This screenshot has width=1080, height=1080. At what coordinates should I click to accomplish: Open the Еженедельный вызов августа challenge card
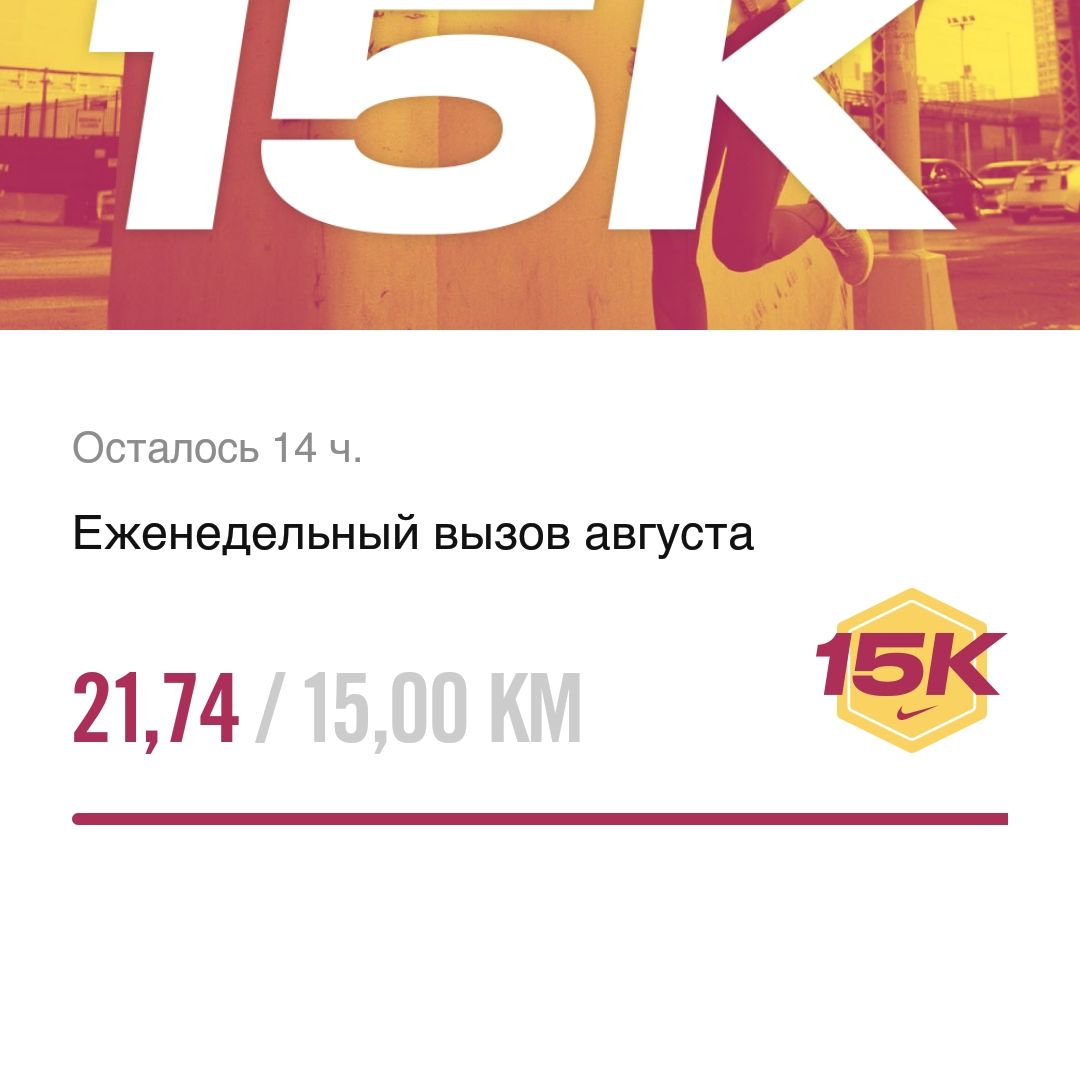[x=412, y=535]
